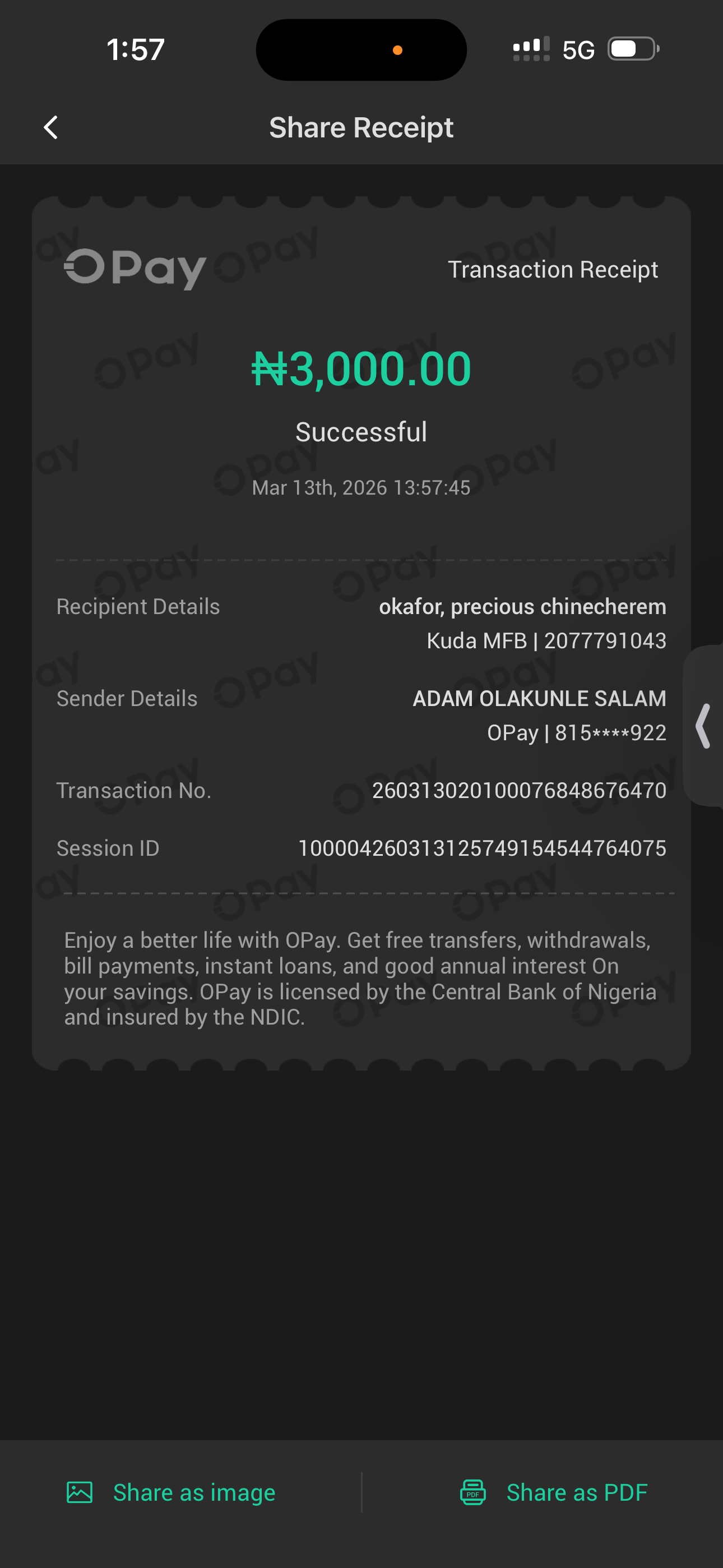The height and width of the screenshot is (1568, 723).
Task: Go back from Share Receipt
Action: coord(51,128)
